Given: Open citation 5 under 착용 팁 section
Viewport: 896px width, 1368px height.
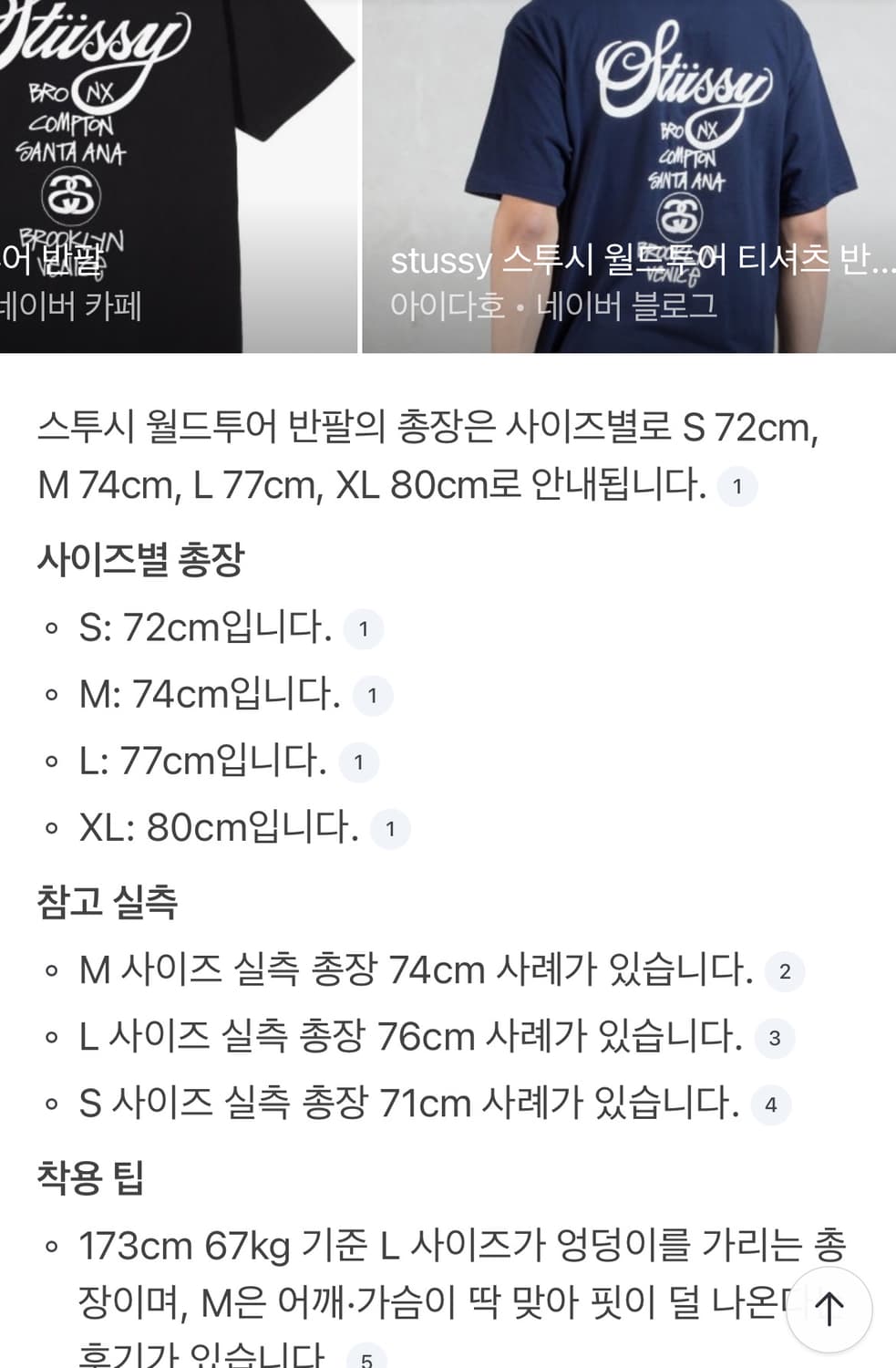Looking at the screenshot, I should (x=365, y=1360).
